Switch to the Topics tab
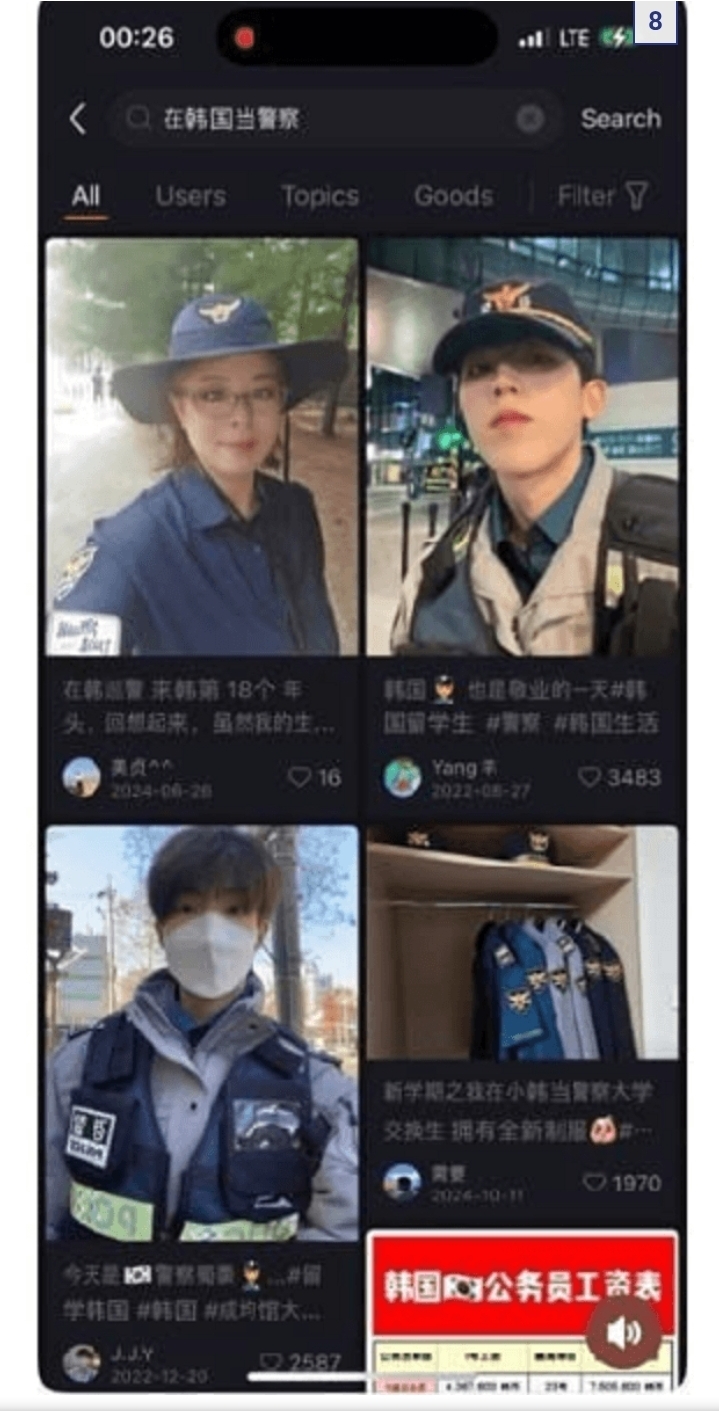 319,196
